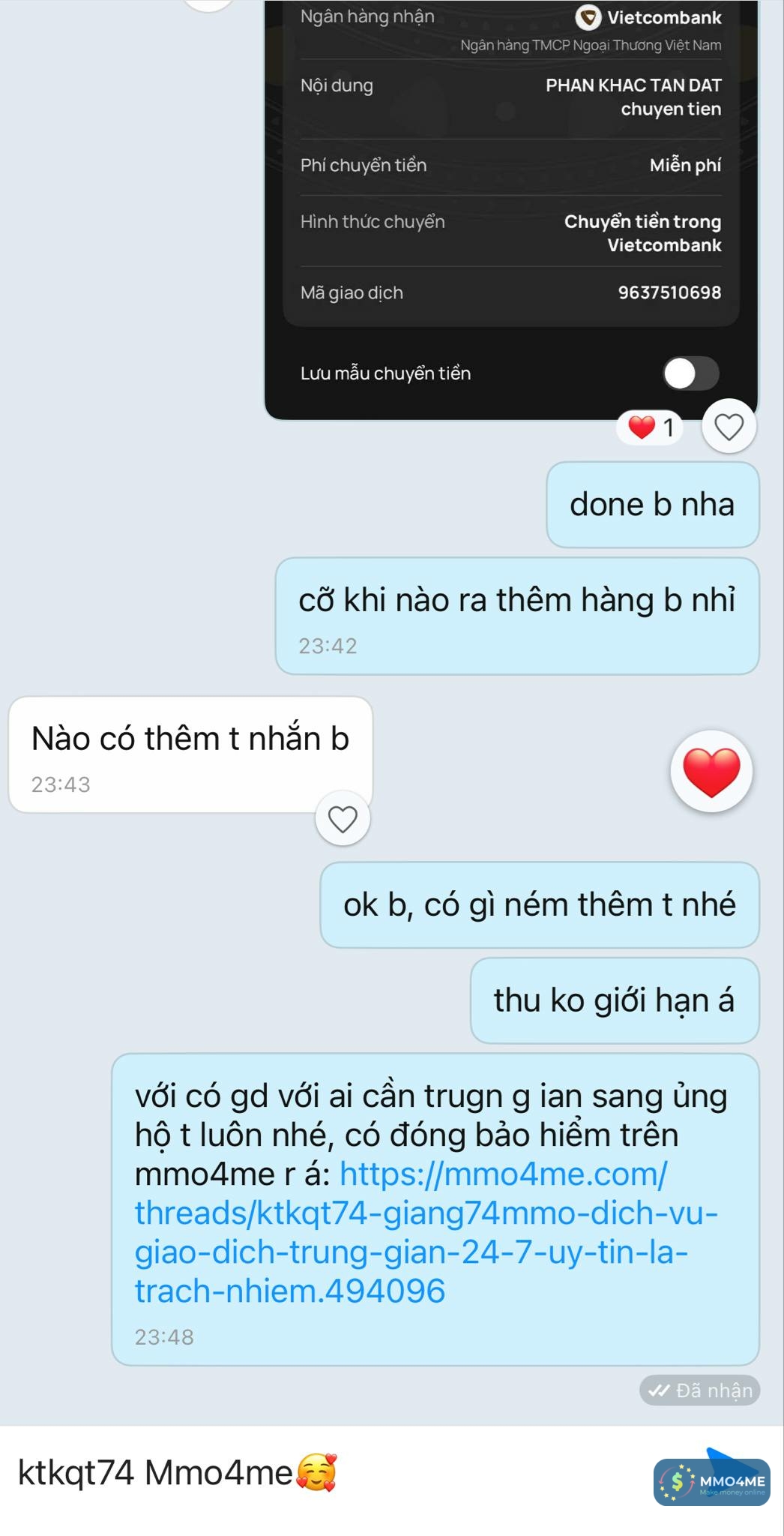View the heart reaction count on the image

[x=650, y=427]
